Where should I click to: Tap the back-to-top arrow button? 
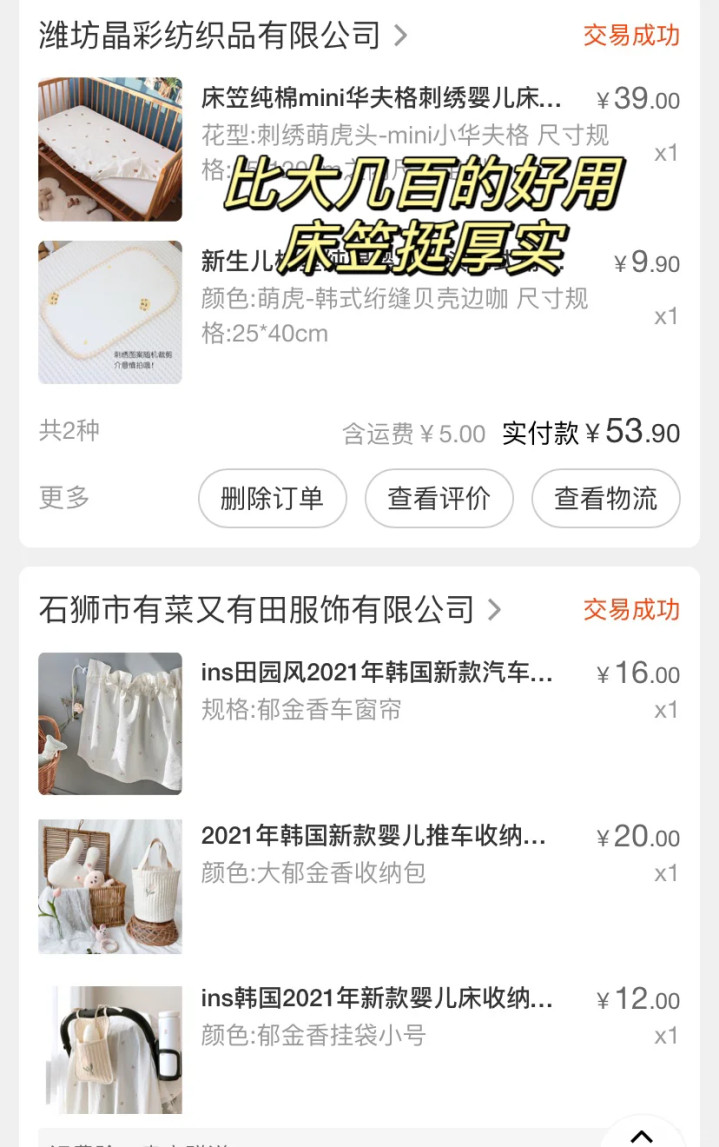(641, 1135)
